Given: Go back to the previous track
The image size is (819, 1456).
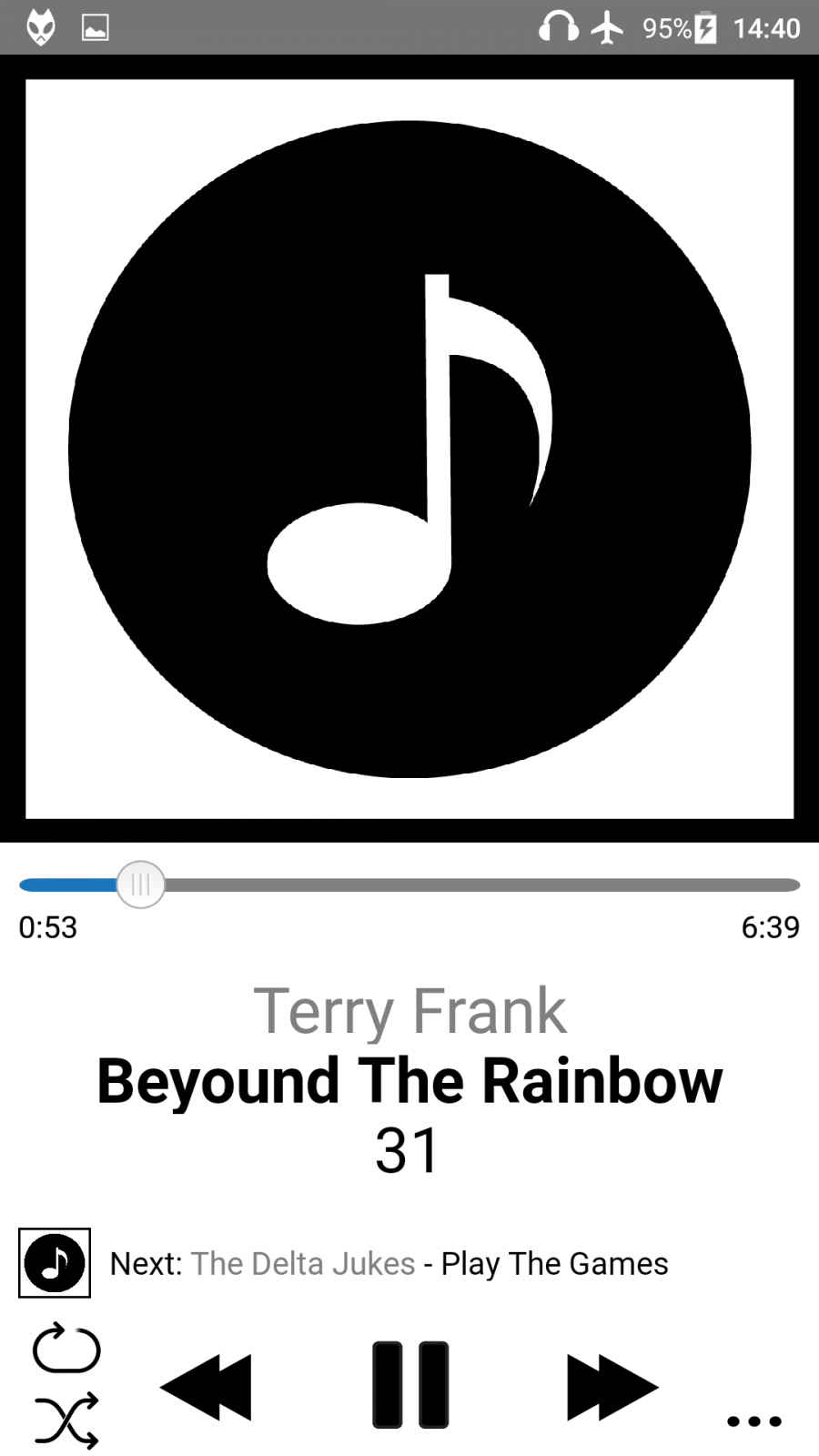Looking at the screenshot, I should pyautogui.click(x=206, y=1387).
